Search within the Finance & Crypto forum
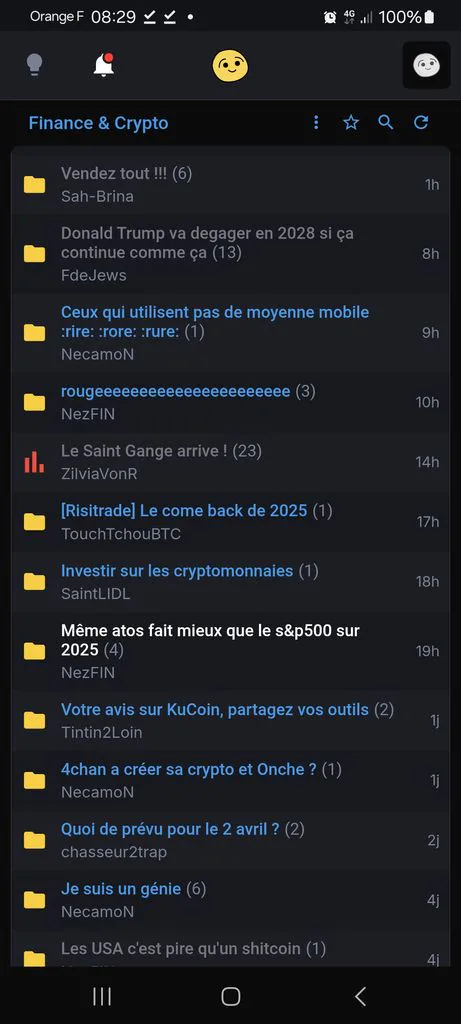This screenshot has height=1024, width=461. tap(386, 123)
